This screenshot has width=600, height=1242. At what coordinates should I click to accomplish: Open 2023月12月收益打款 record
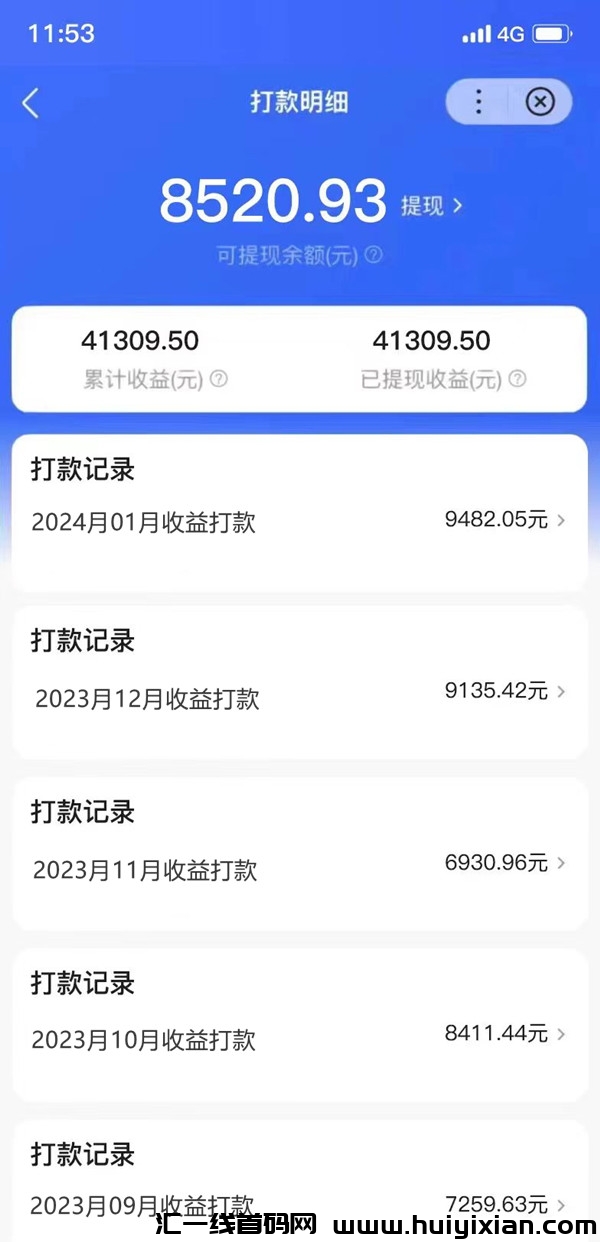coord(299,692)
